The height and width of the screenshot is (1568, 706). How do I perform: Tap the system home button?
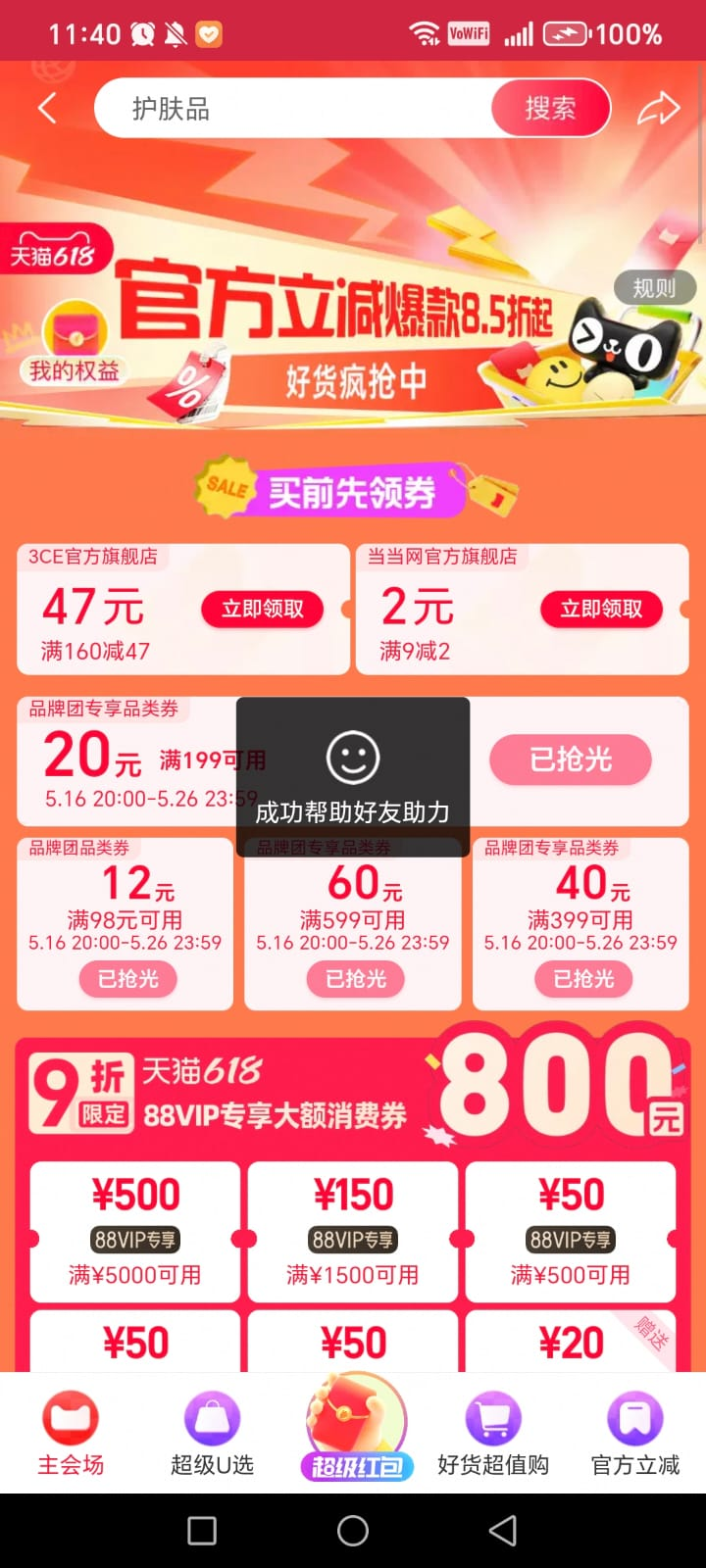click(353, 1531)
